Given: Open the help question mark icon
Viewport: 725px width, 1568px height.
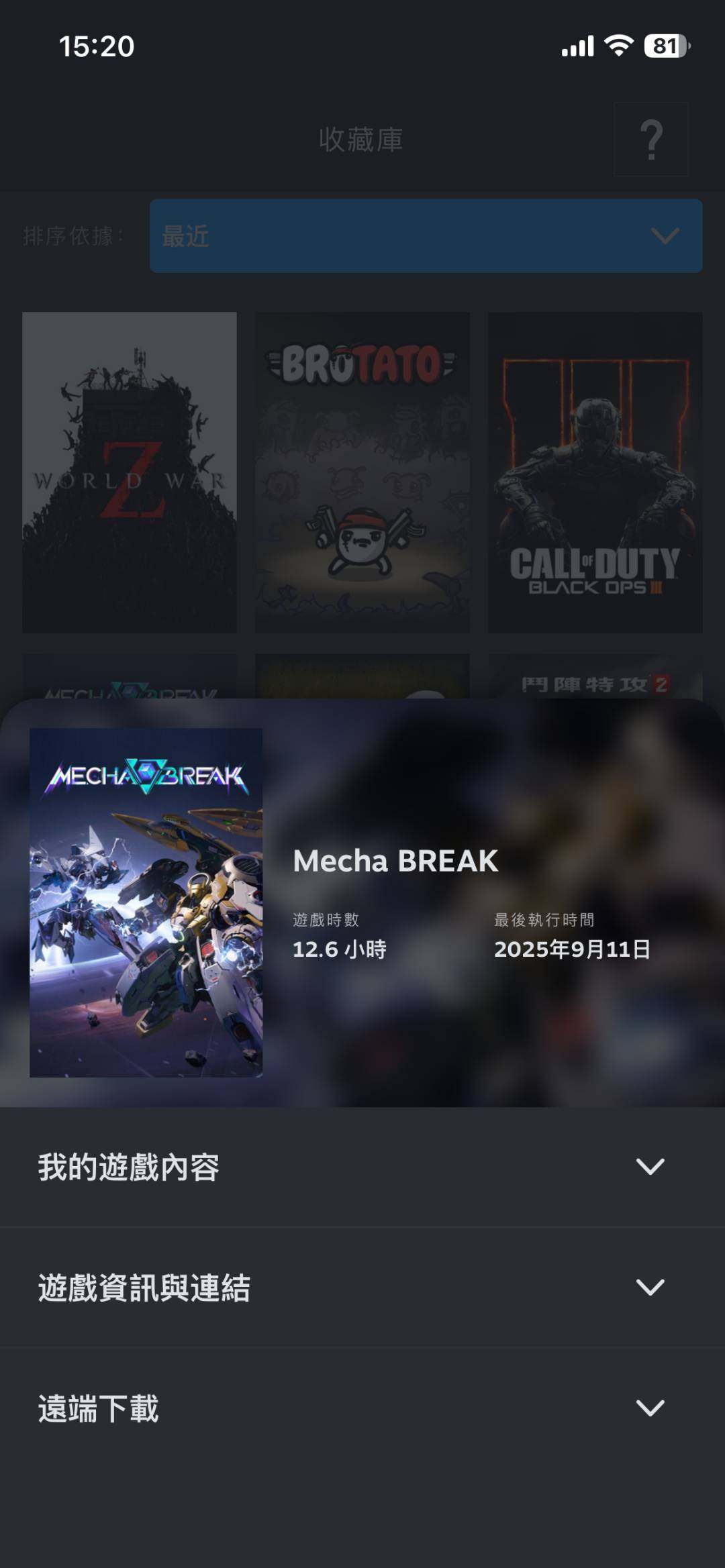Looking at the screenshot, I should 650,140.
